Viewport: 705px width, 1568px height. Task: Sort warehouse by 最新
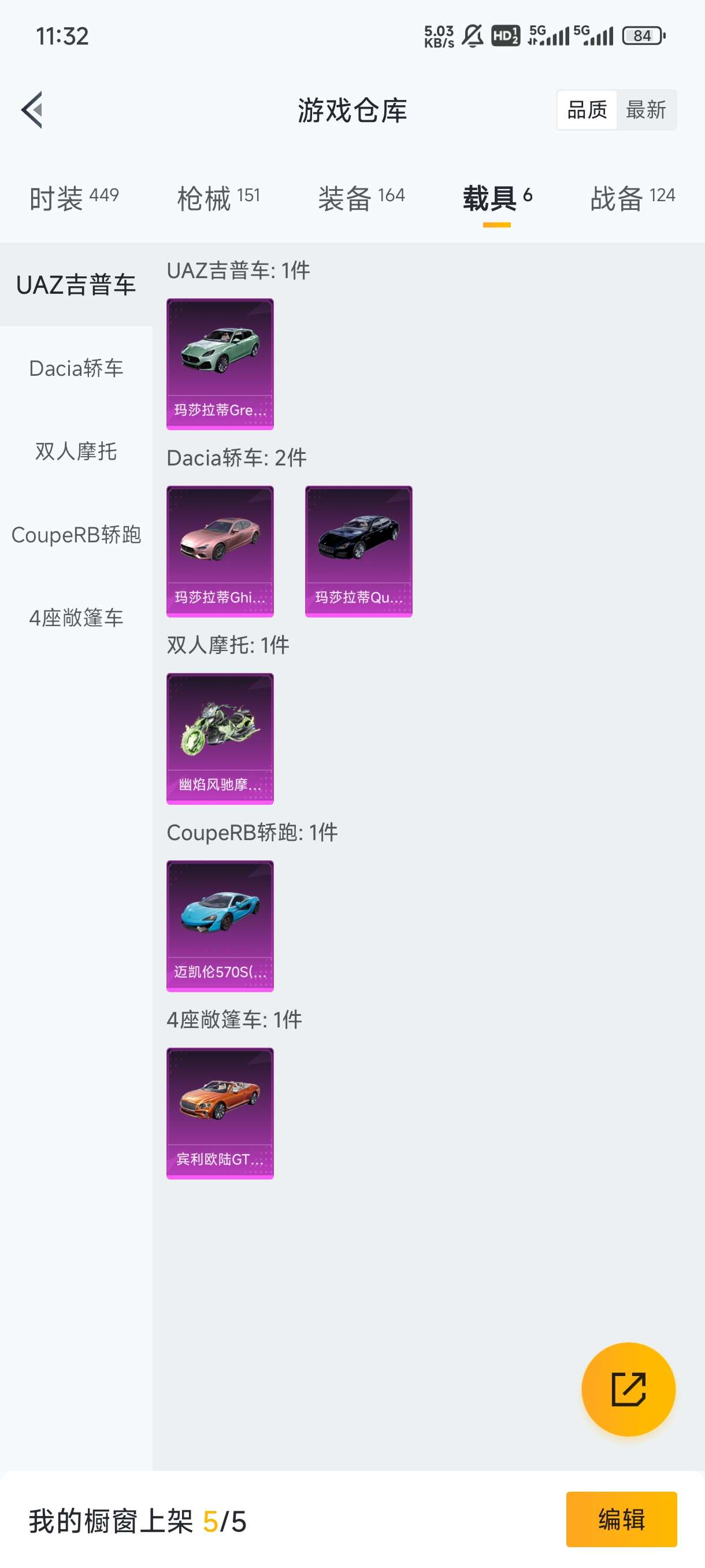coord(645,110)
